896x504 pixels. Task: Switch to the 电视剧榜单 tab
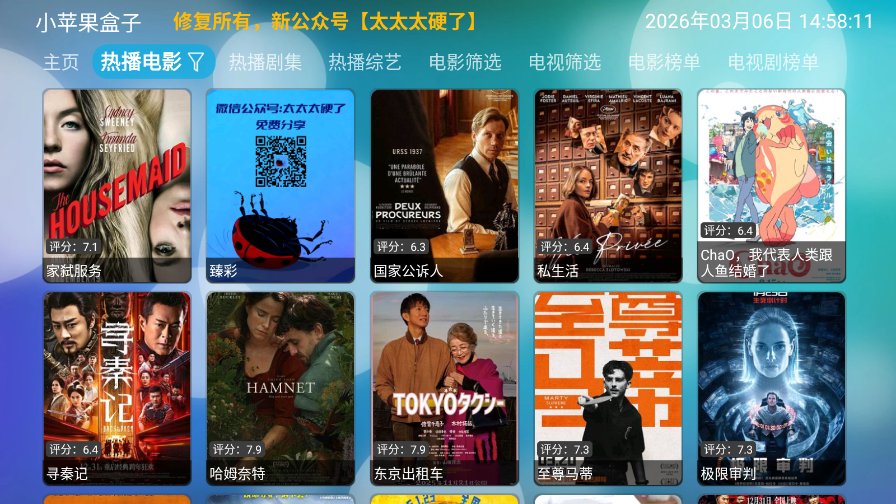(773, 62)
